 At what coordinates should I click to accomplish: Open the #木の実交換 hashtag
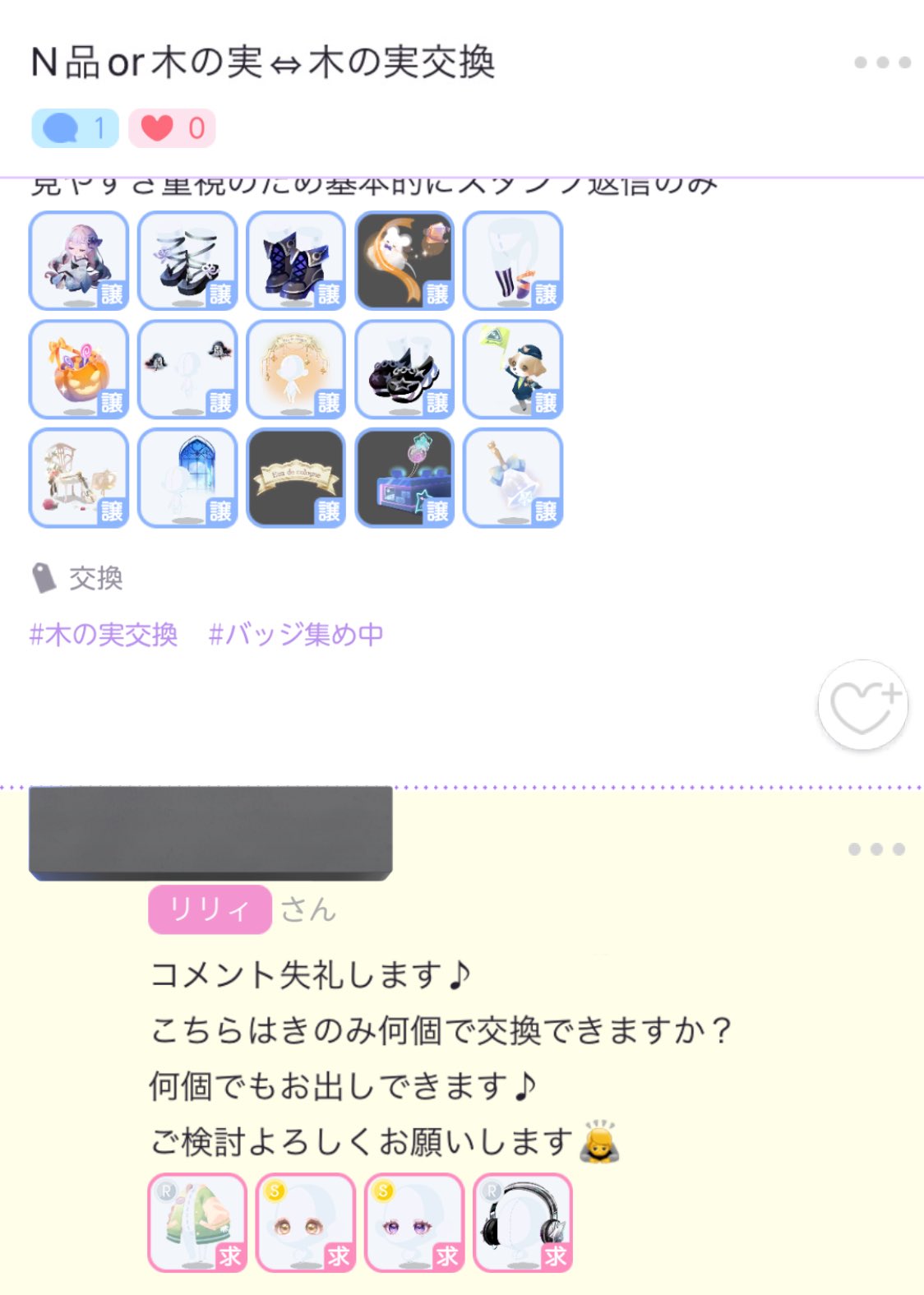(104, 634)
